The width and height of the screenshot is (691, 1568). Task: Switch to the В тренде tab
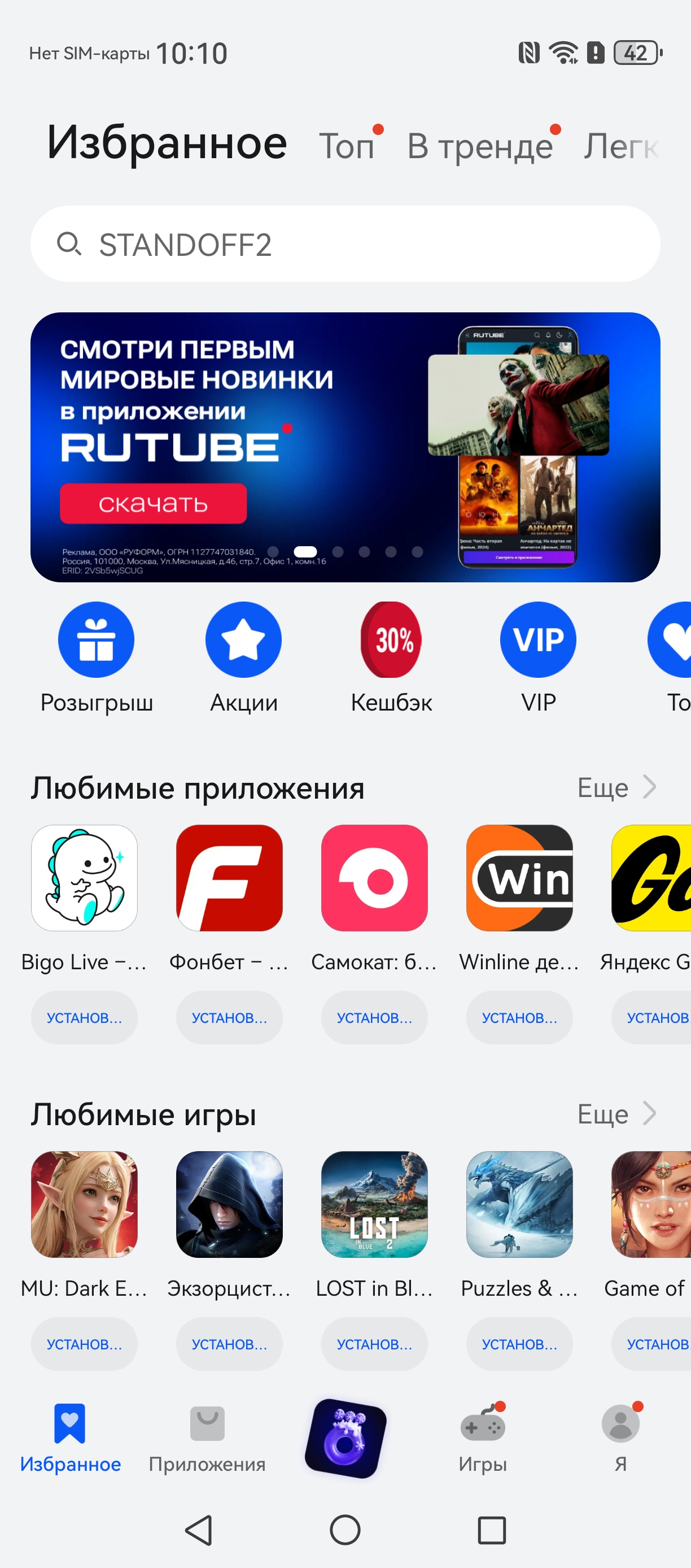[479, 146]
